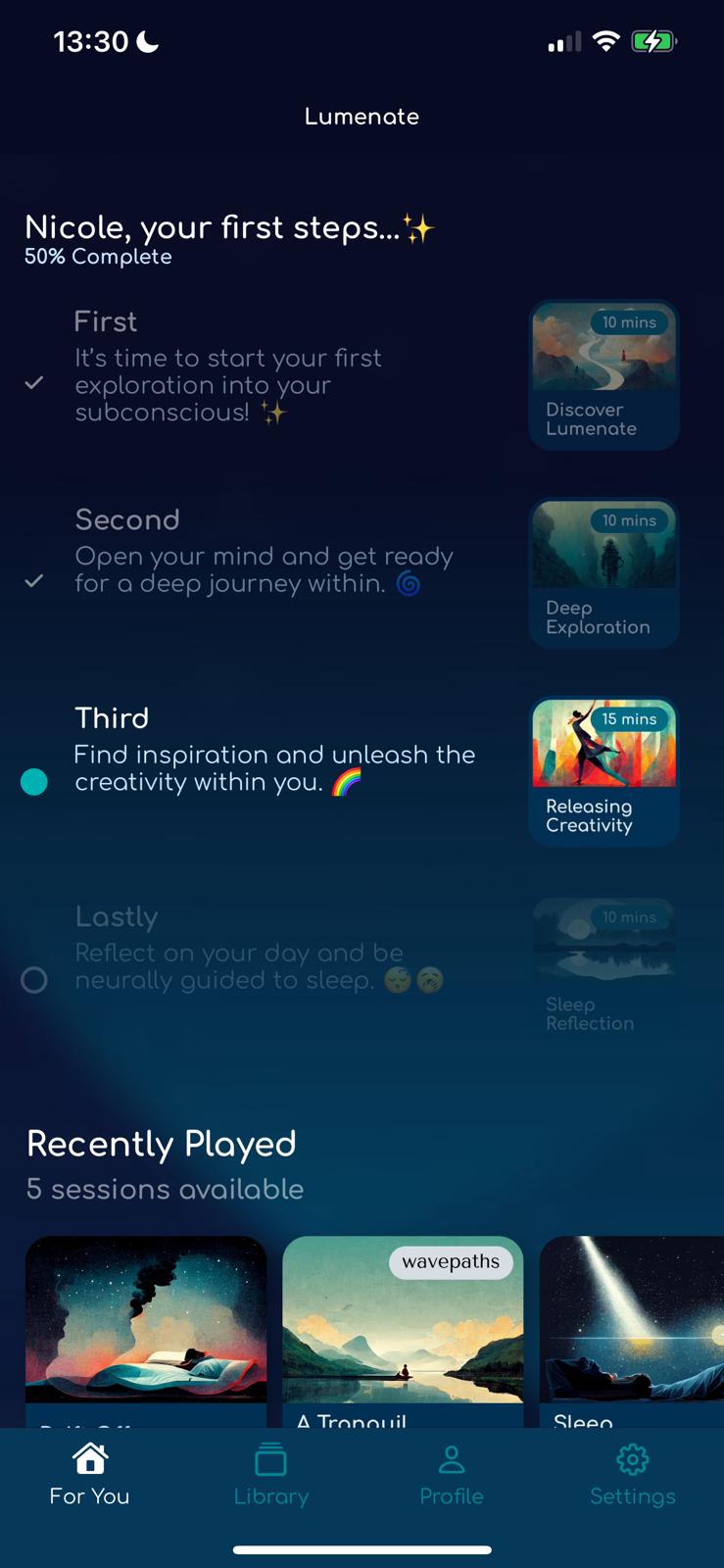Tap the wavepaths badge on the thumbnail
Viewport: 724px width, 1568px height.
[452, 1262]
